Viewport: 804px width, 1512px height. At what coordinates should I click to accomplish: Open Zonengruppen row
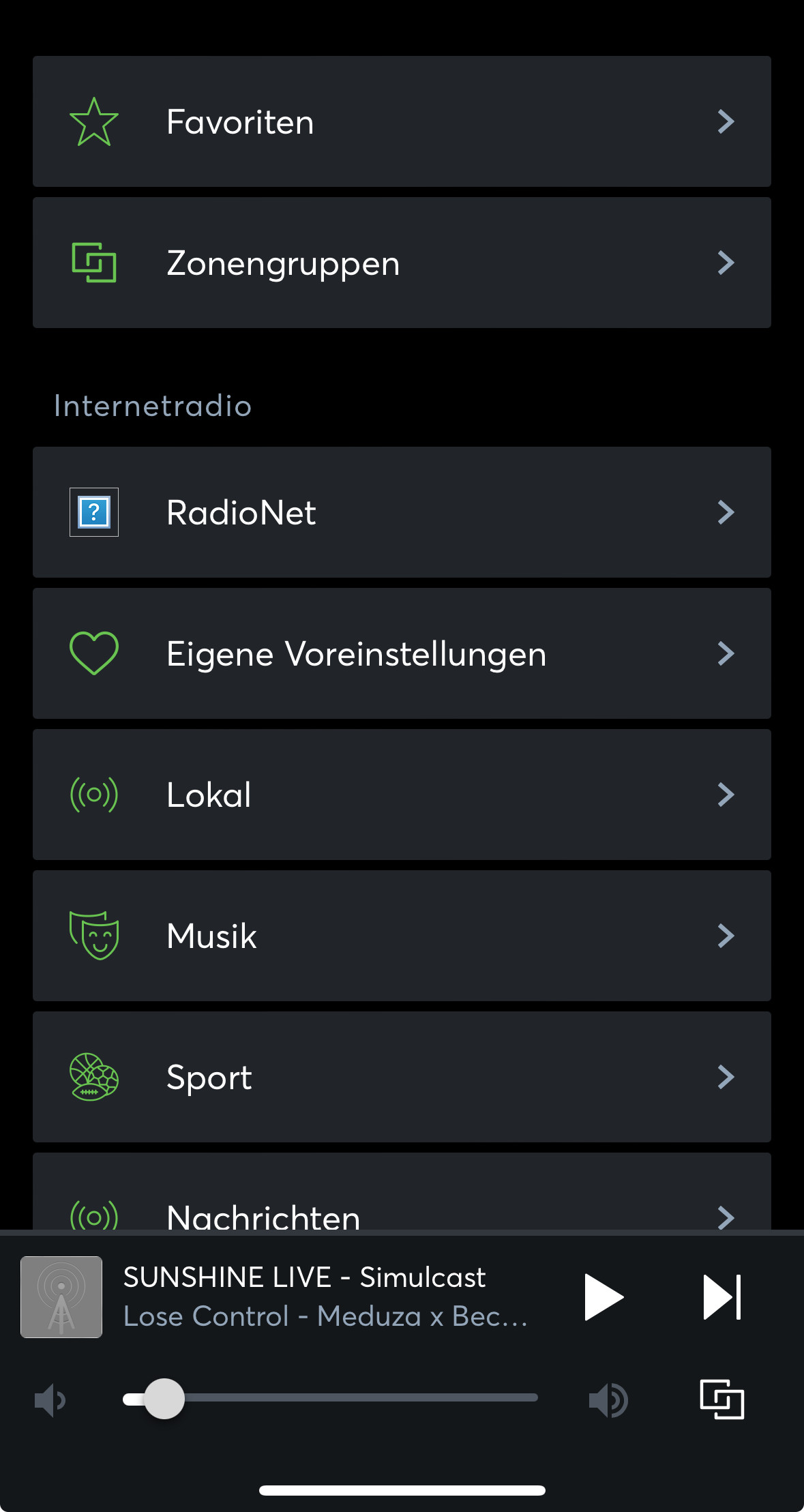click(x=402, y=263)
